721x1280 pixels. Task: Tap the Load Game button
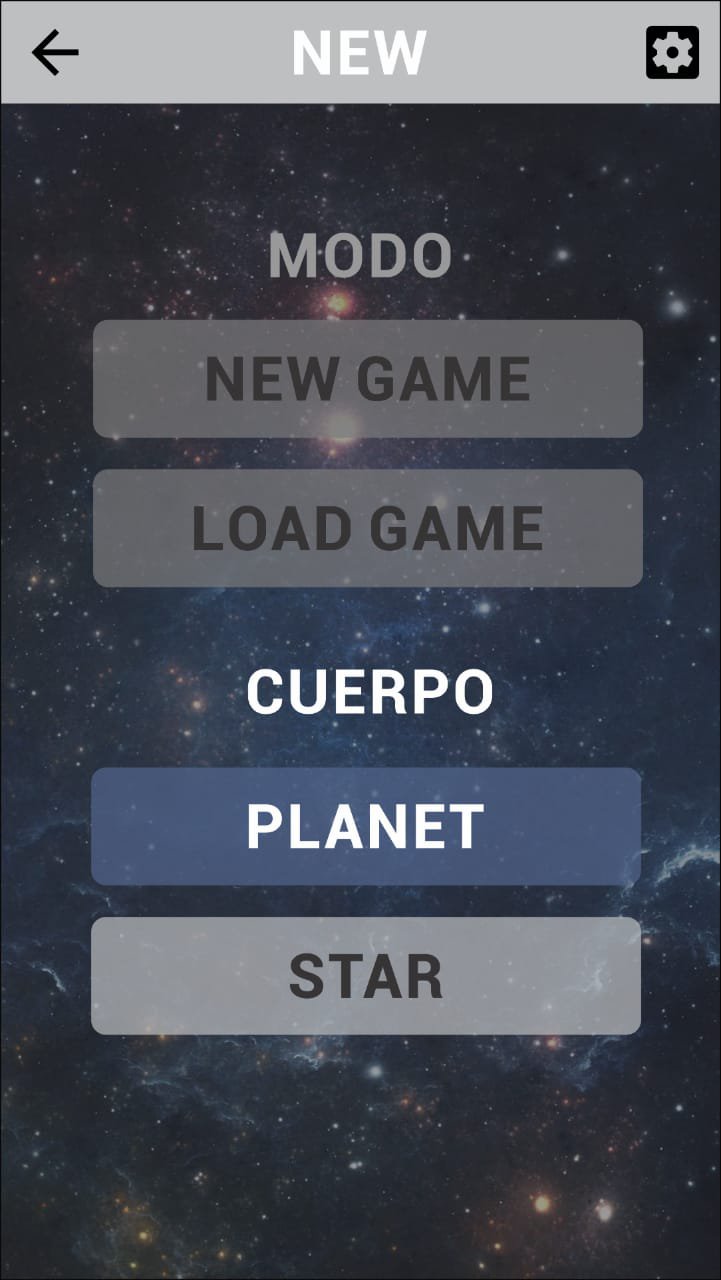[x=367, y=528]
